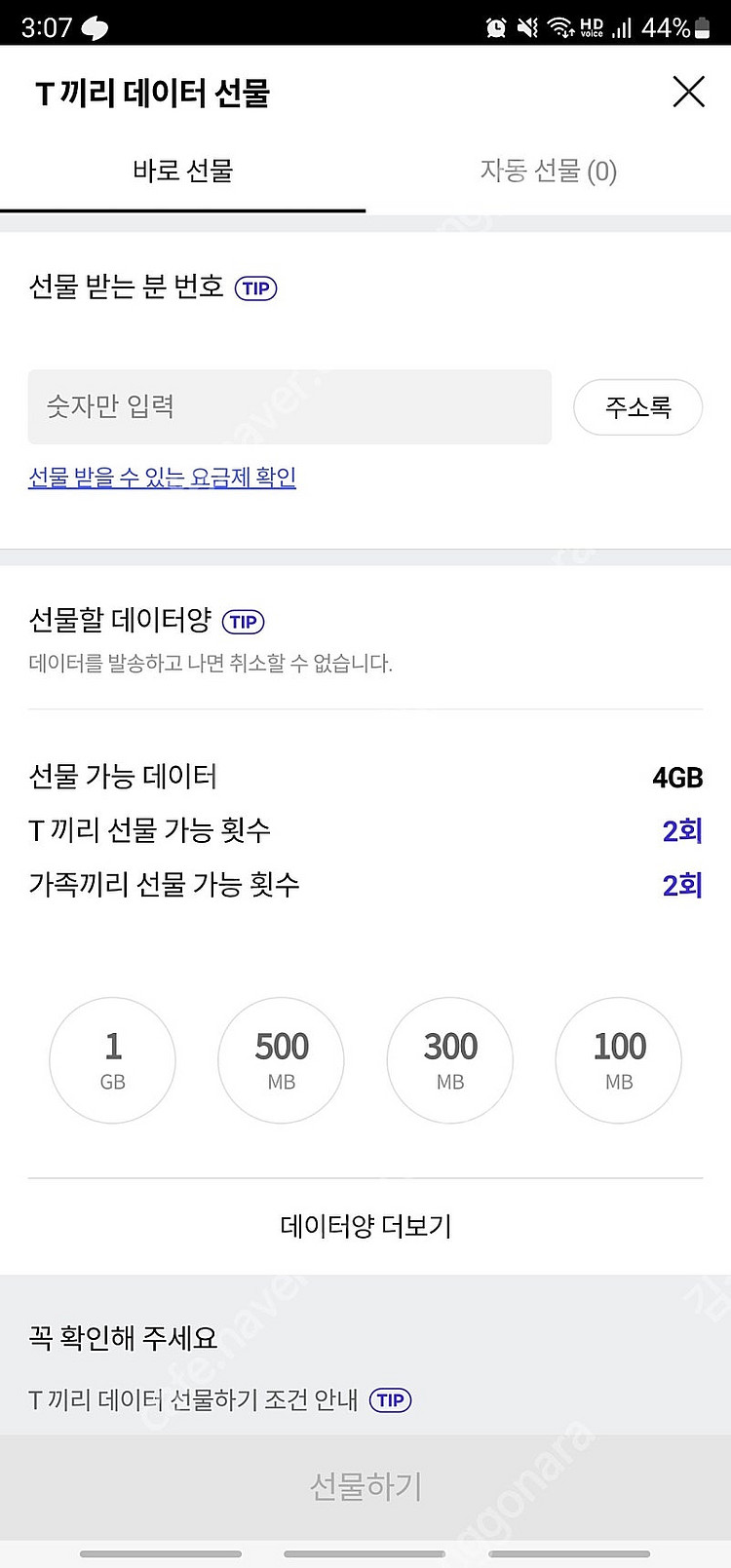This screenshot has width=731, height=1568.
Task: Open the 주소록 contact picker
Action: [x=637, y=406]
